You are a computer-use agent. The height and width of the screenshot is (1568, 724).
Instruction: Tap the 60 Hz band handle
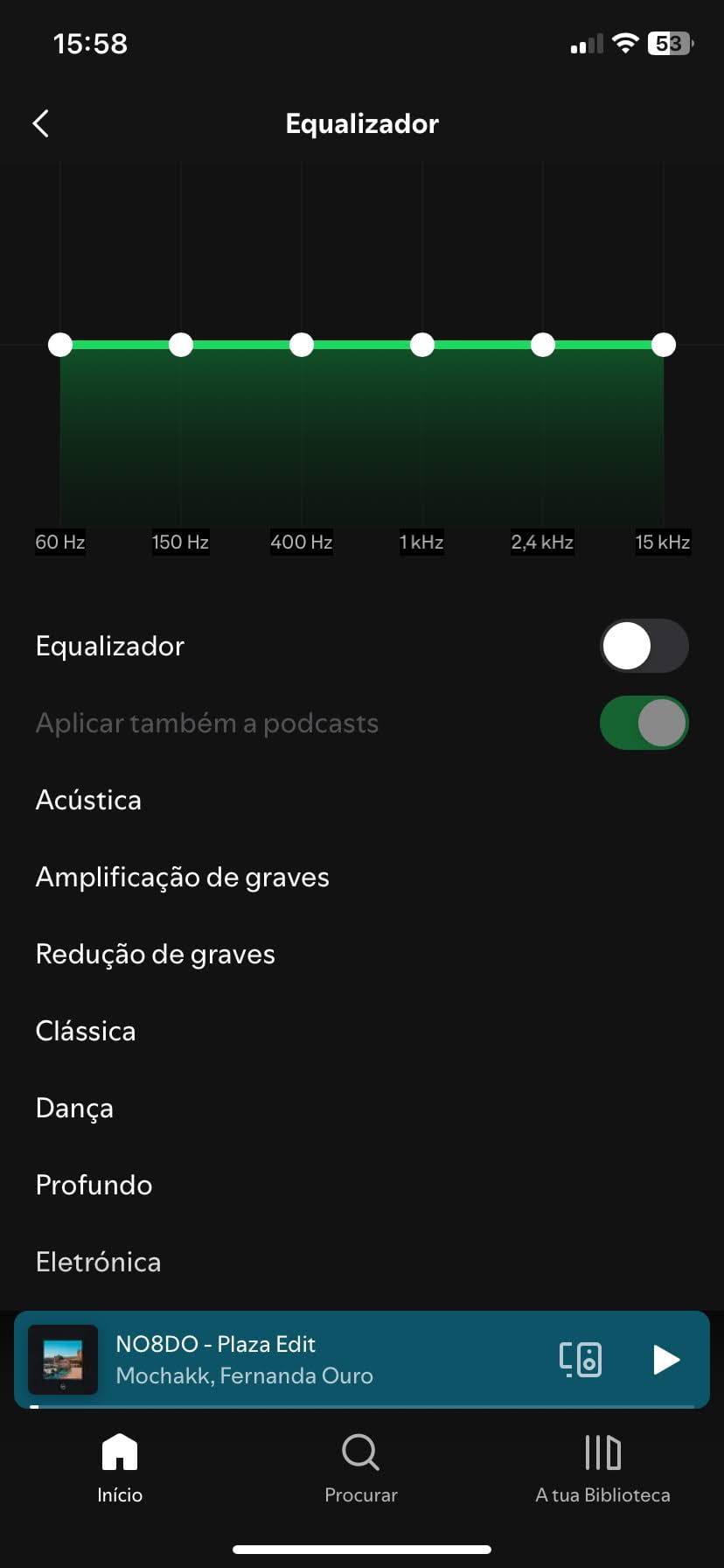click(x=60, y=345)
